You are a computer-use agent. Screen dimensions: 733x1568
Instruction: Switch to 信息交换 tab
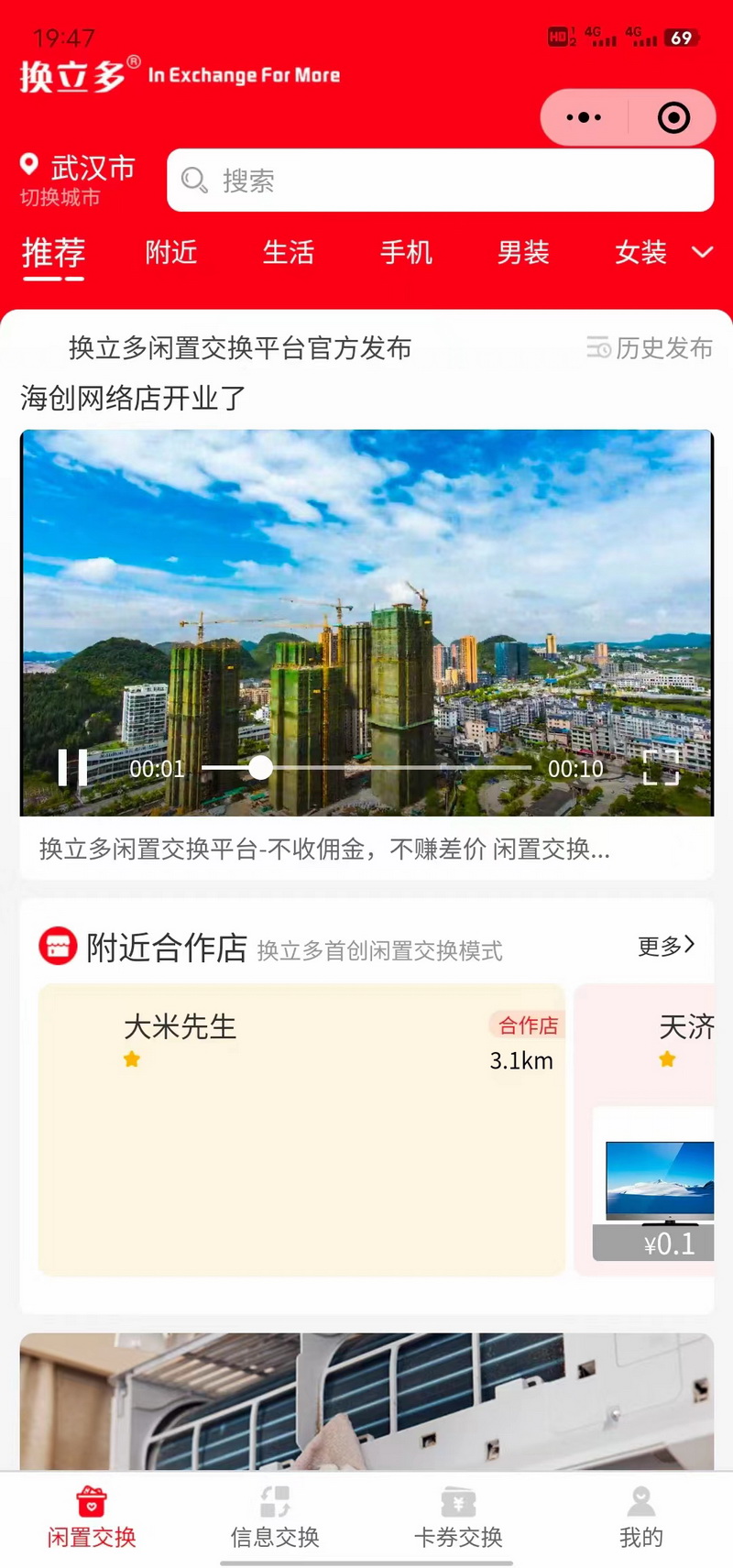coord(275,1518)
